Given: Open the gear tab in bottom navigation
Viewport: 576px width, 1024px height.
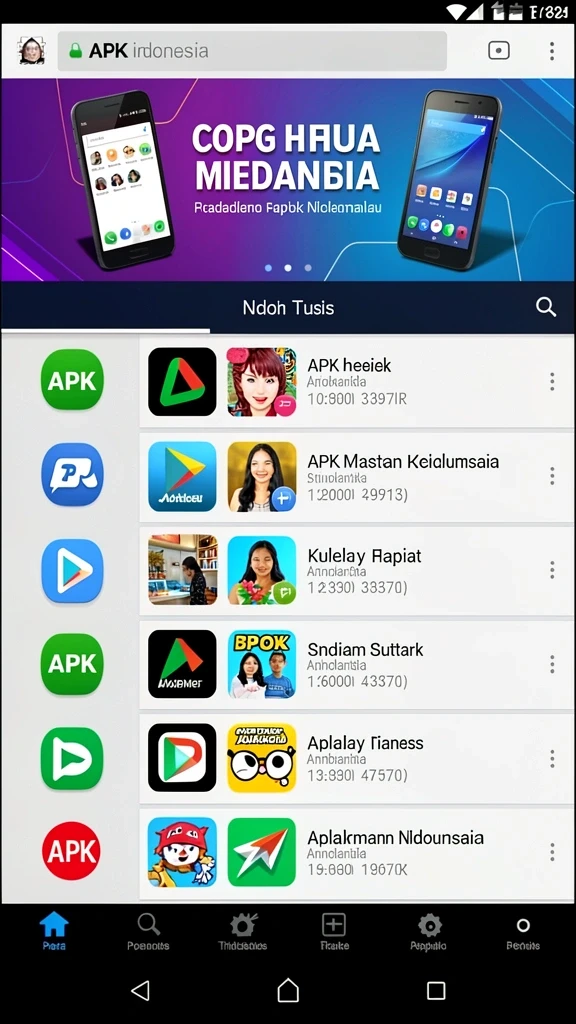Looking at the screenshot, I should click(428, 932).
